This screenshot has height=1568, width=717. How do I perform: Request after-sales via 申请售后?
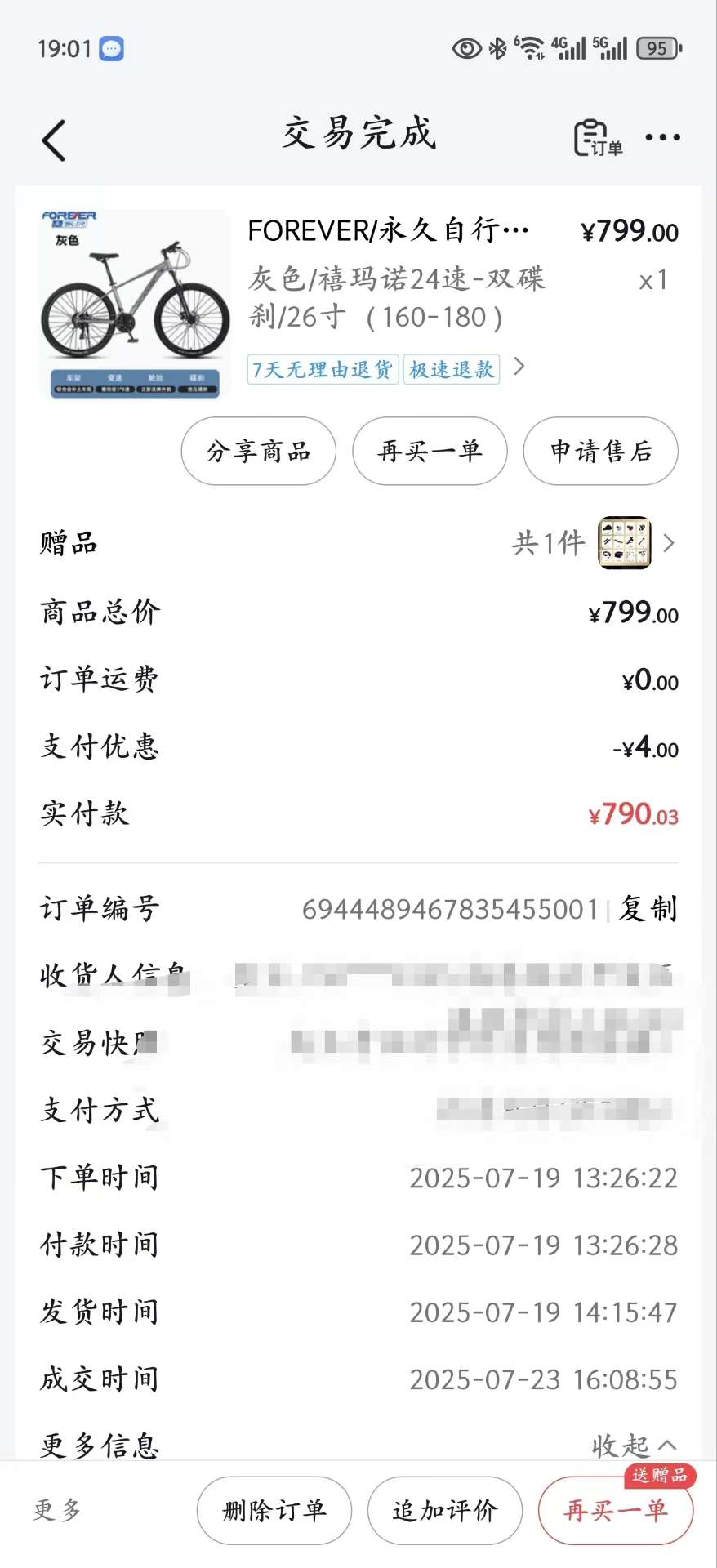pos(600,452)
